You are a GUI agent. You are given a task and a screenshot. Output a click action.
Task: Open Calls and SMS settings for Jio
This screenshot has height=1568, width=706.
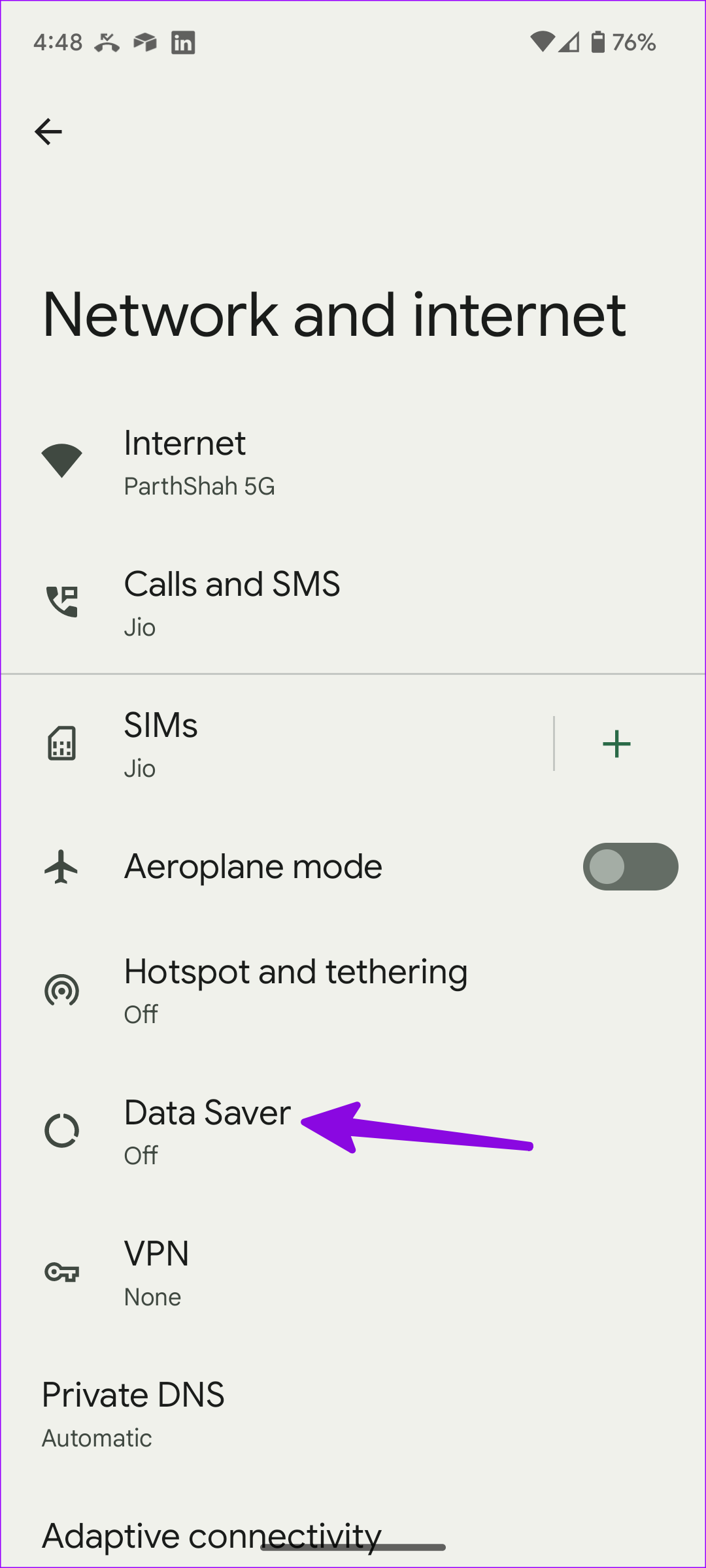click(261, 601)
